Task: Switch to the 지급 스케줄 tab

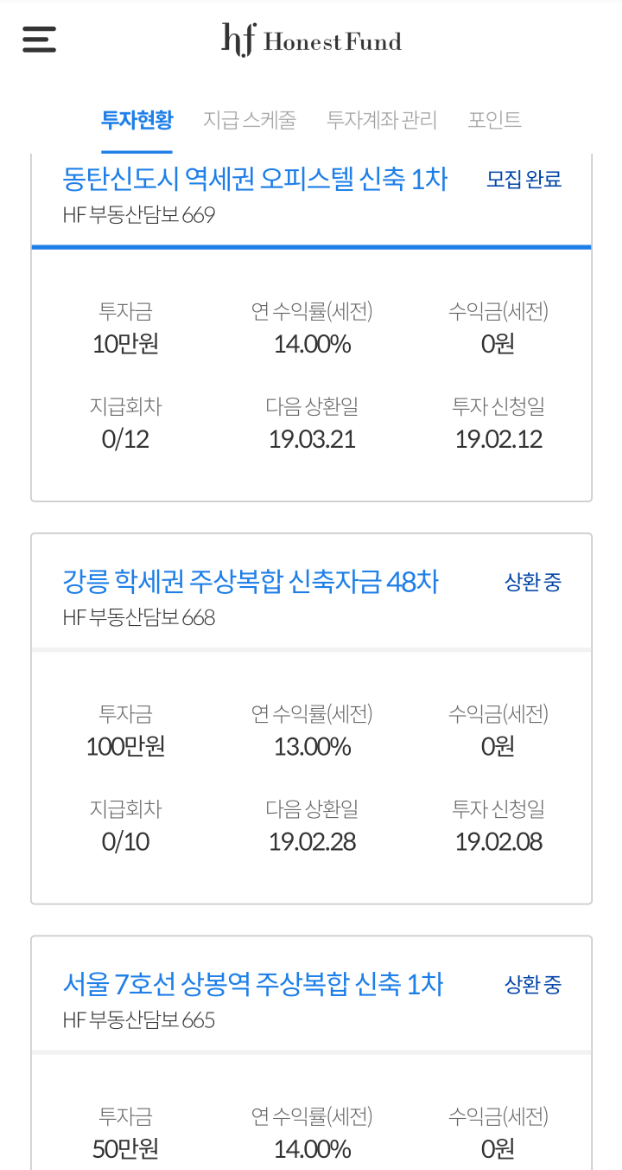Action: tap(250, 119)
